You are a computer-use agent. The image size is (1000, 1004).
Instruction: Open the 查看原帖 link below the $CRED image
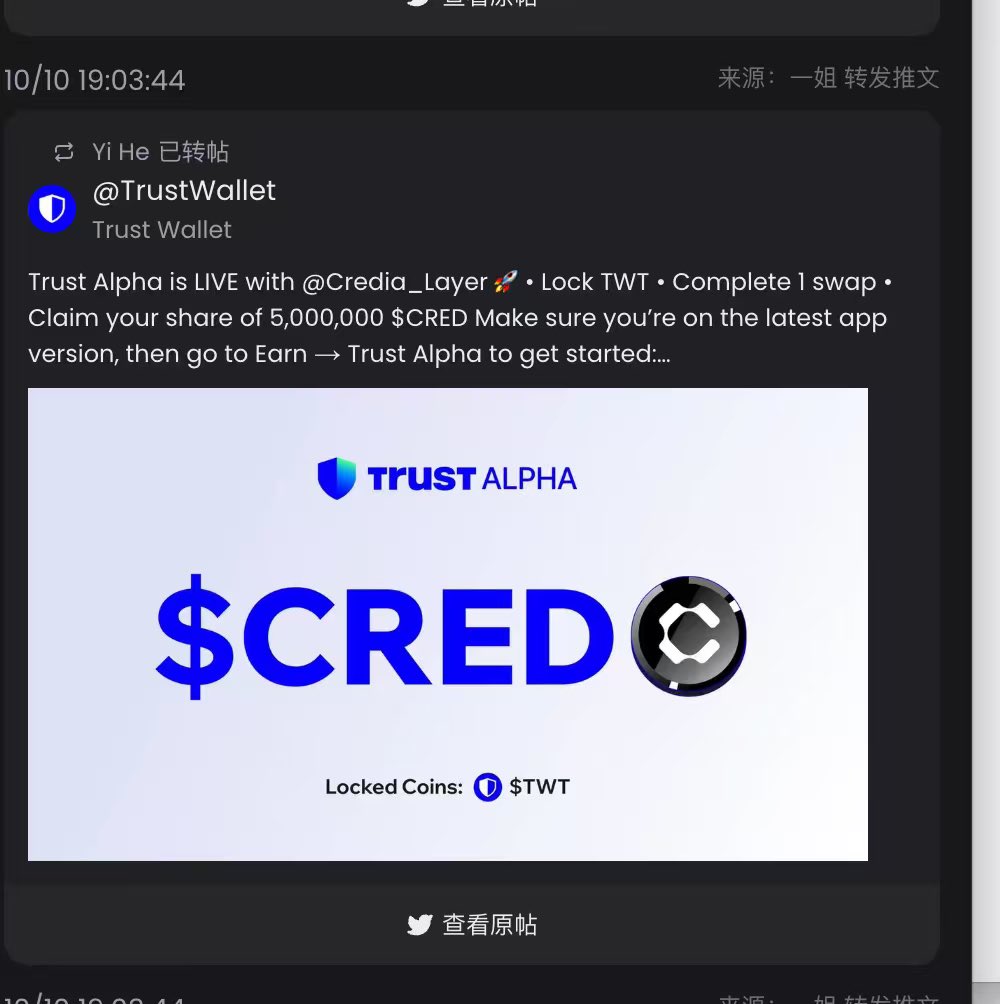472,925
